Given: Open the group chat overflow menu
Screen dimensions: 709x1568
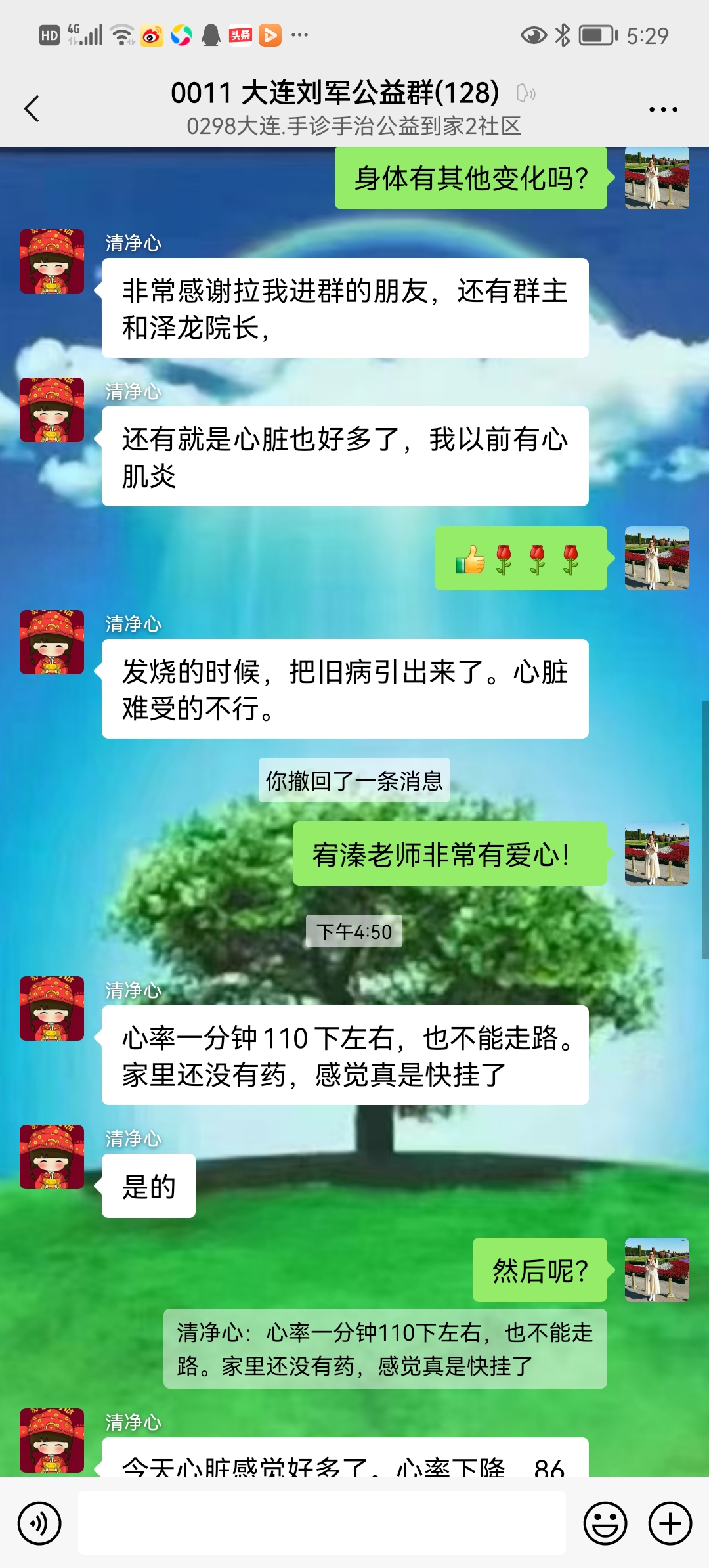Looking at the screenshot, I should 663,109.
